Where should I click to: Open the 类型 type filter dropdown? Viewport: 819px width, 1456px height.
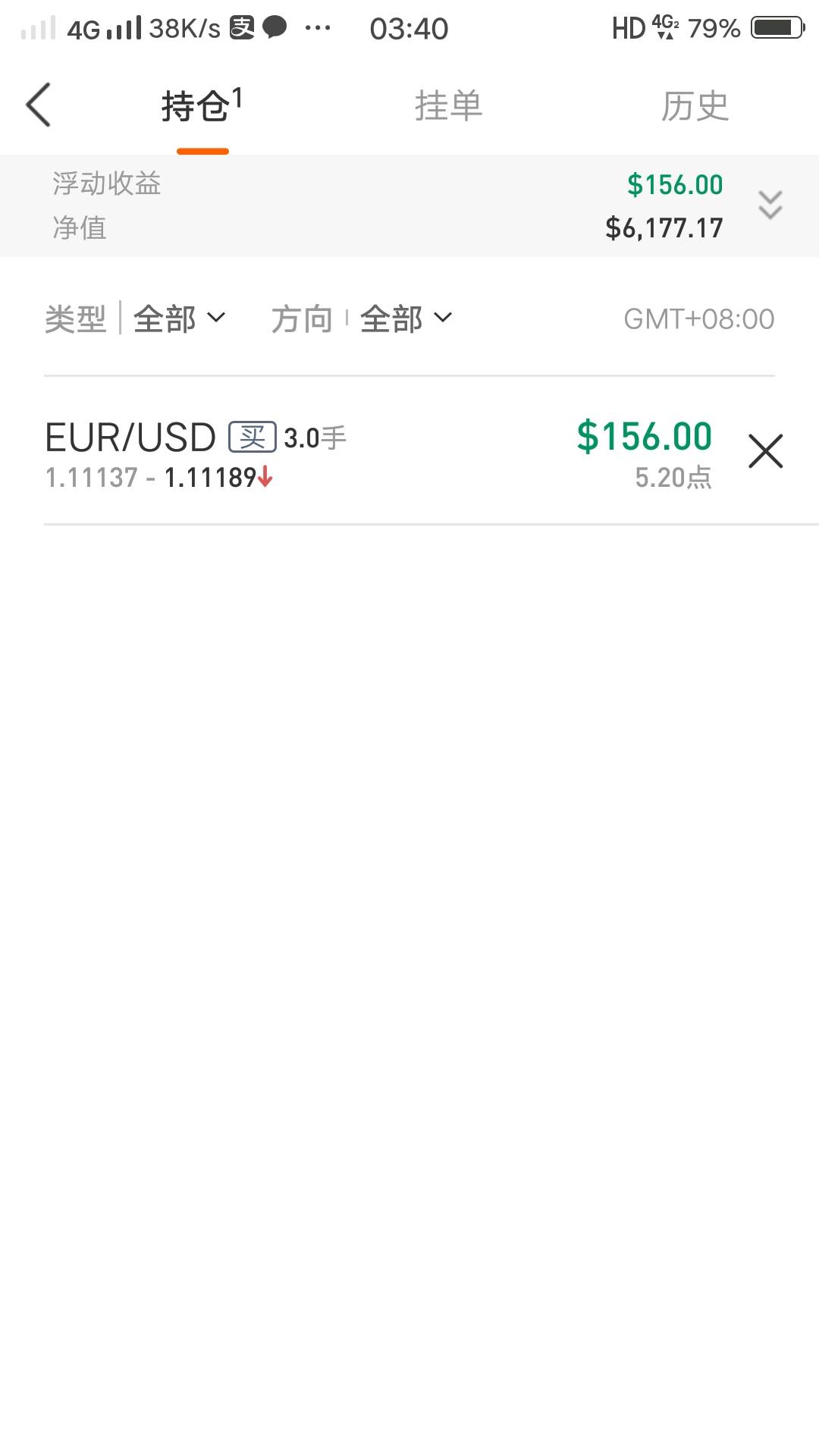tap(179, 318)
